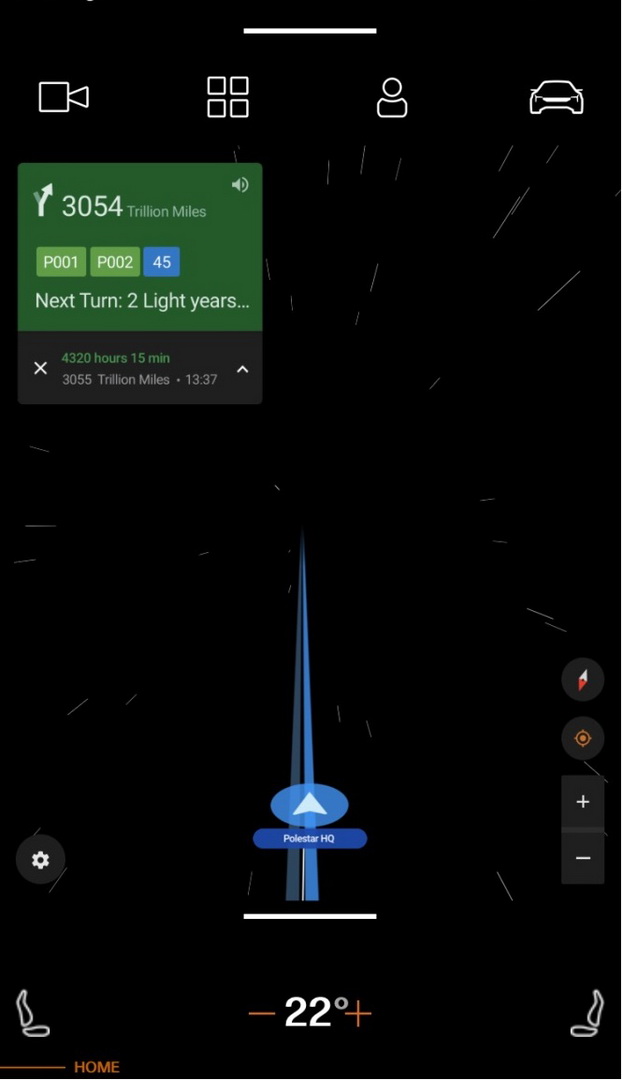
Task: Open the left seat controls
Action: 32,1013
